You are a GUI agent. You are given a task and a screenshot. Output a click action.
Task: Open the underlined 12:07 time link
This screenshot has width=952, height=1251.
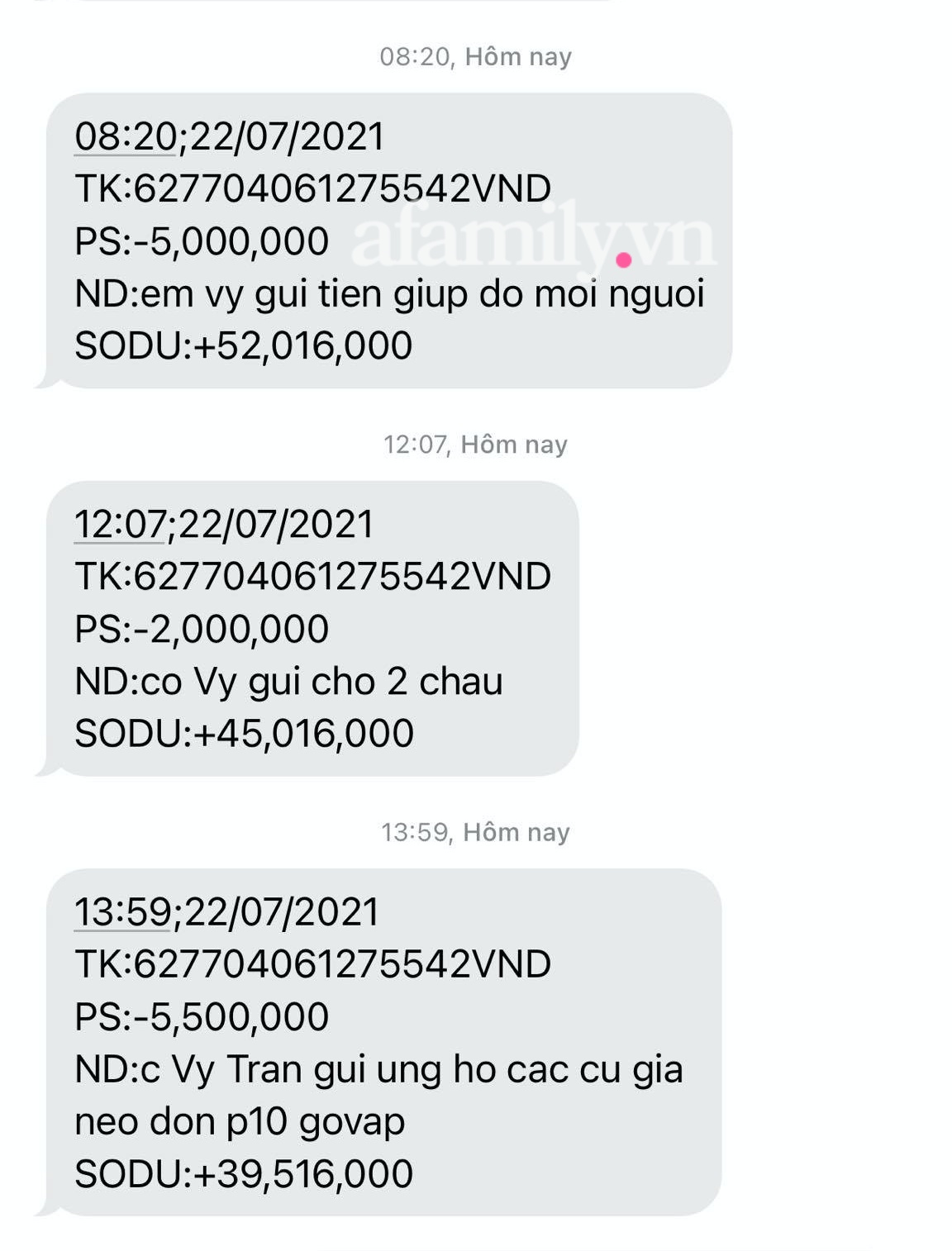pyautogui.click(x=121, y=524)
